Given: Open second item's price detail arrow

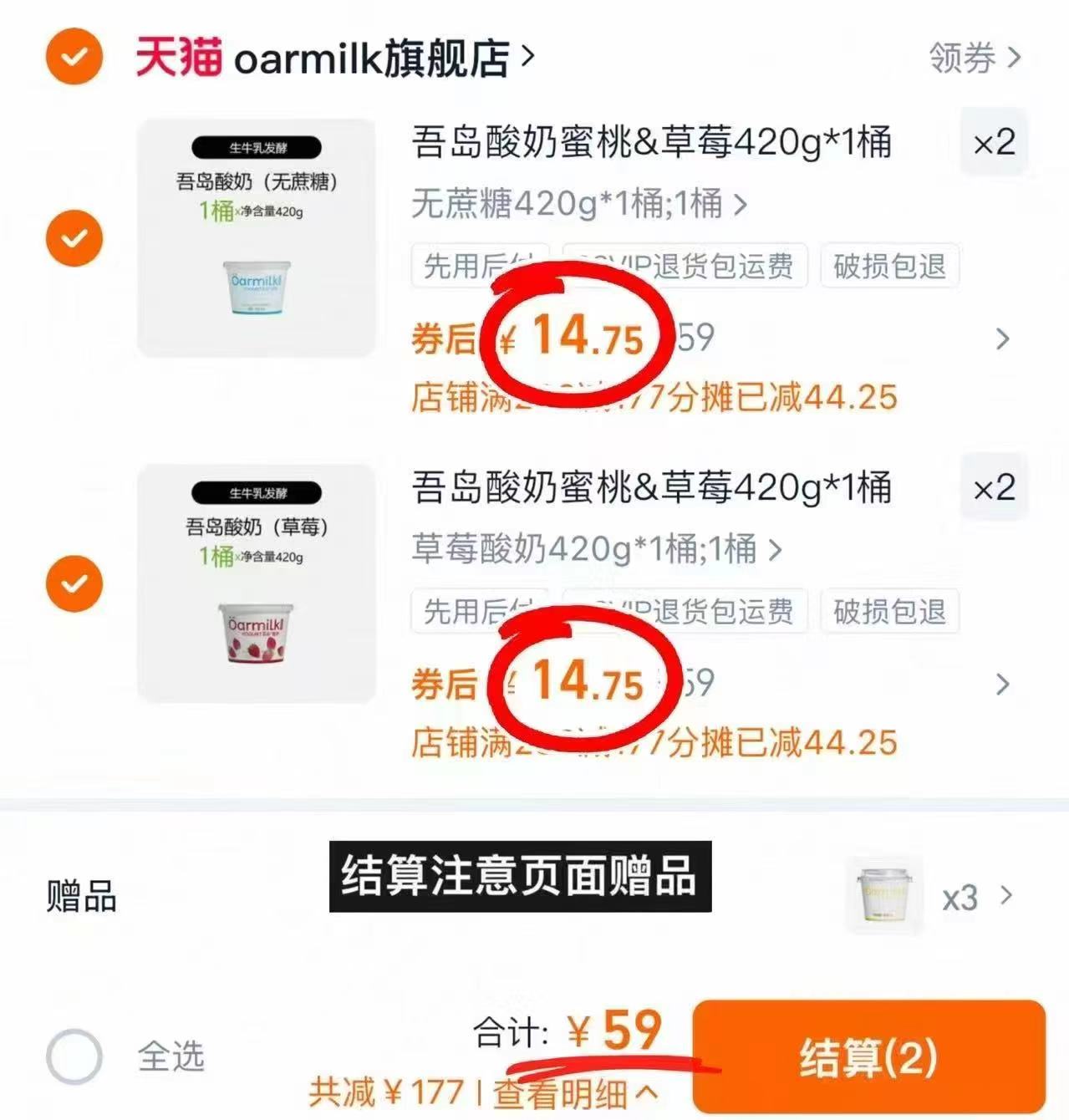Looking at the screenshot, I should pyautogui.click(x=1003, y=685).
